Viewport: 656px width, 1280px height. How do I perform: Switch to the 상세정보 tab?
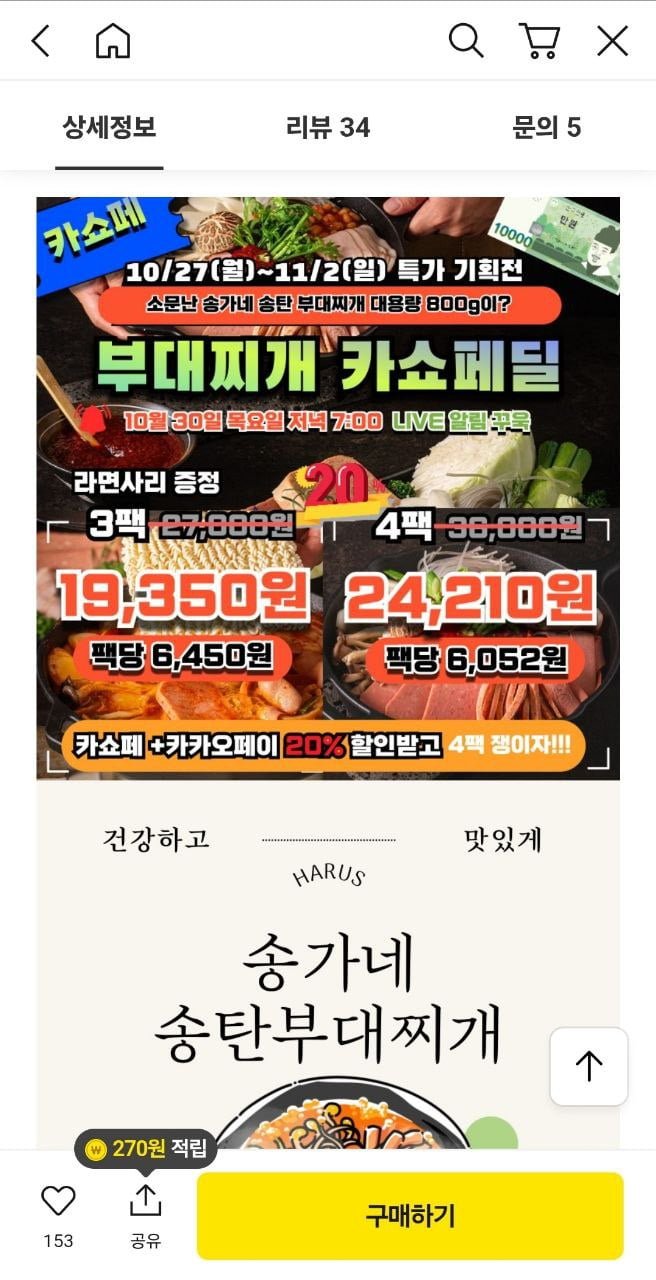[109, 127]
